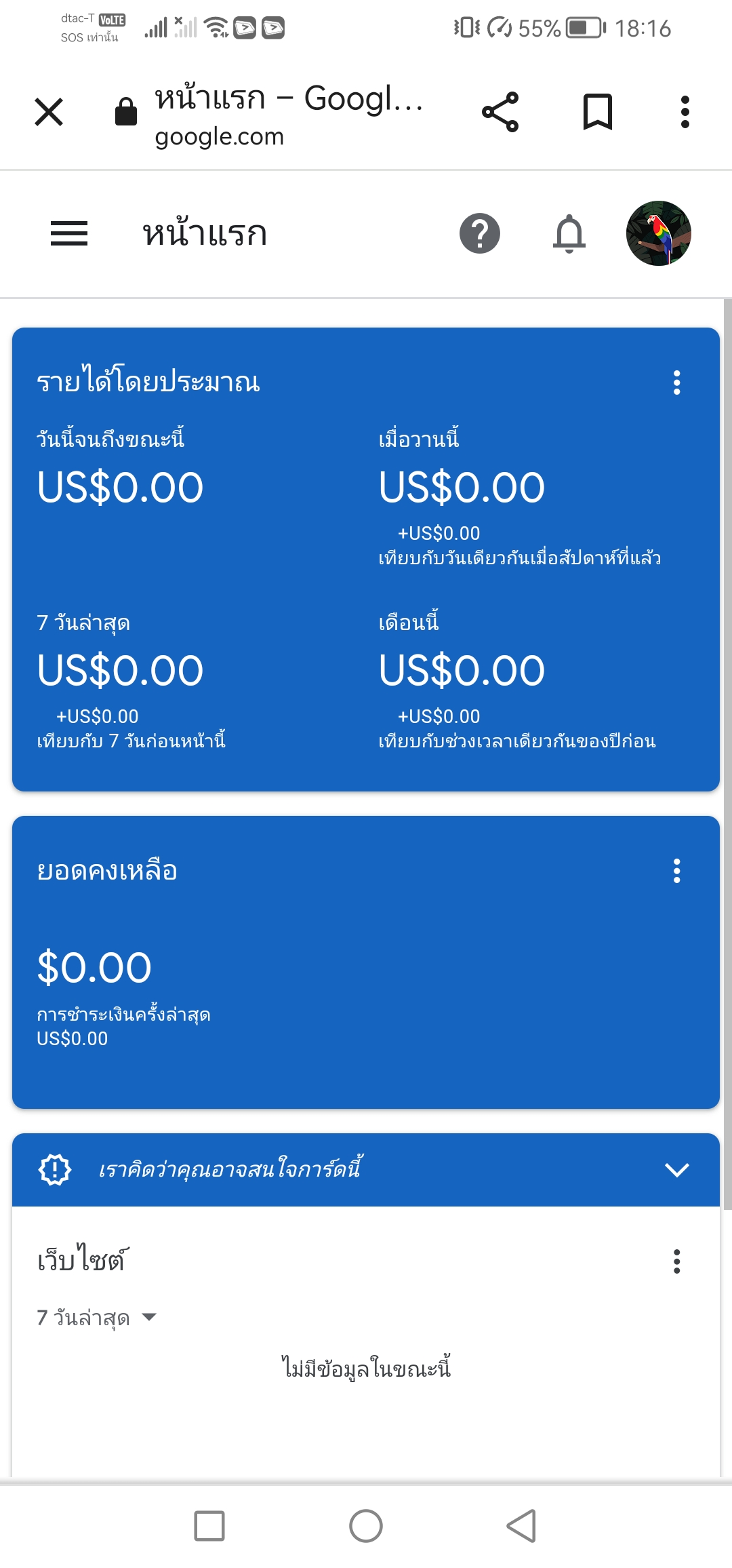Image resolution: width=732 pixels, height=1568 pixels.
Task: Close the browser tab with X
Action: [49, 112]
